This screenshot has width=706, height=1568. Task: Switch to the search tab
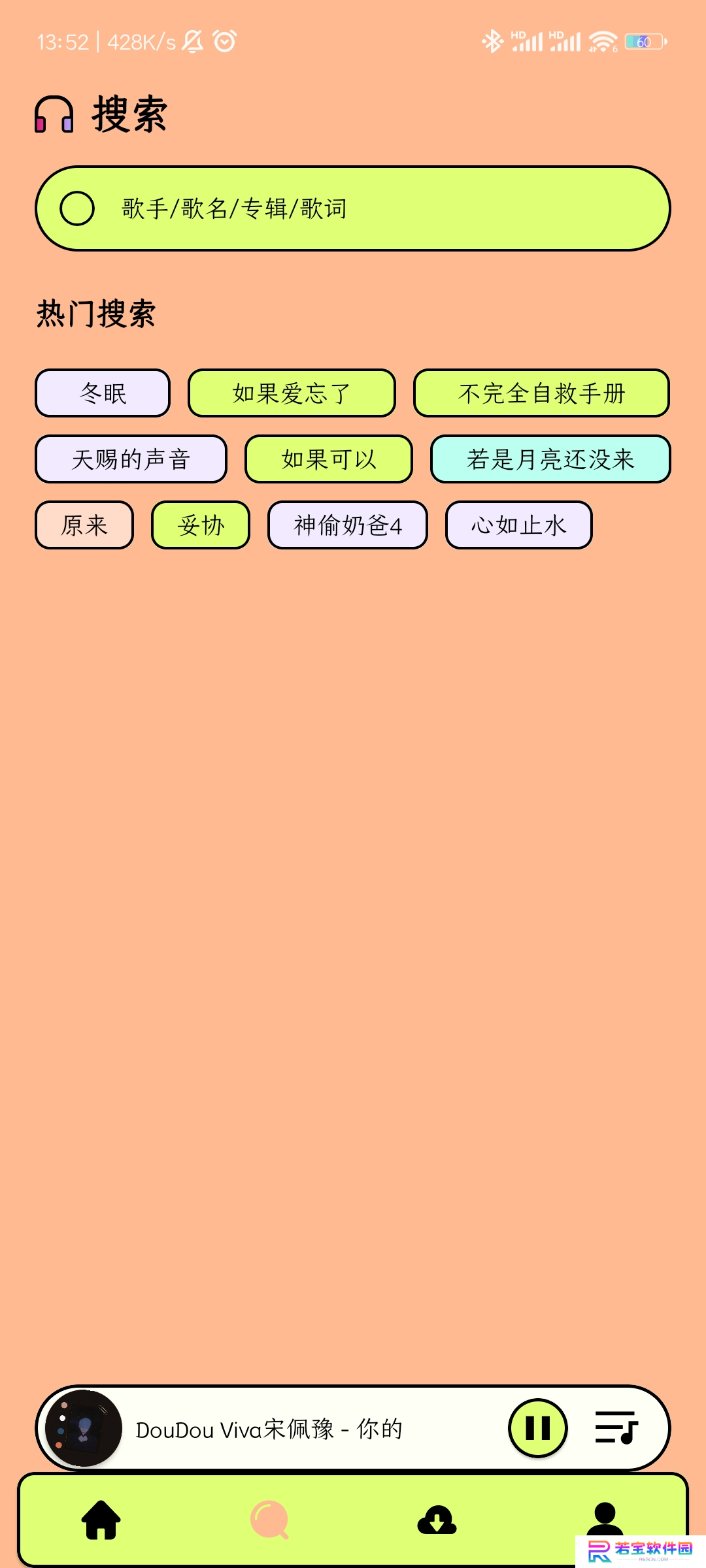pyautogui.click(x=269, y=1520)
